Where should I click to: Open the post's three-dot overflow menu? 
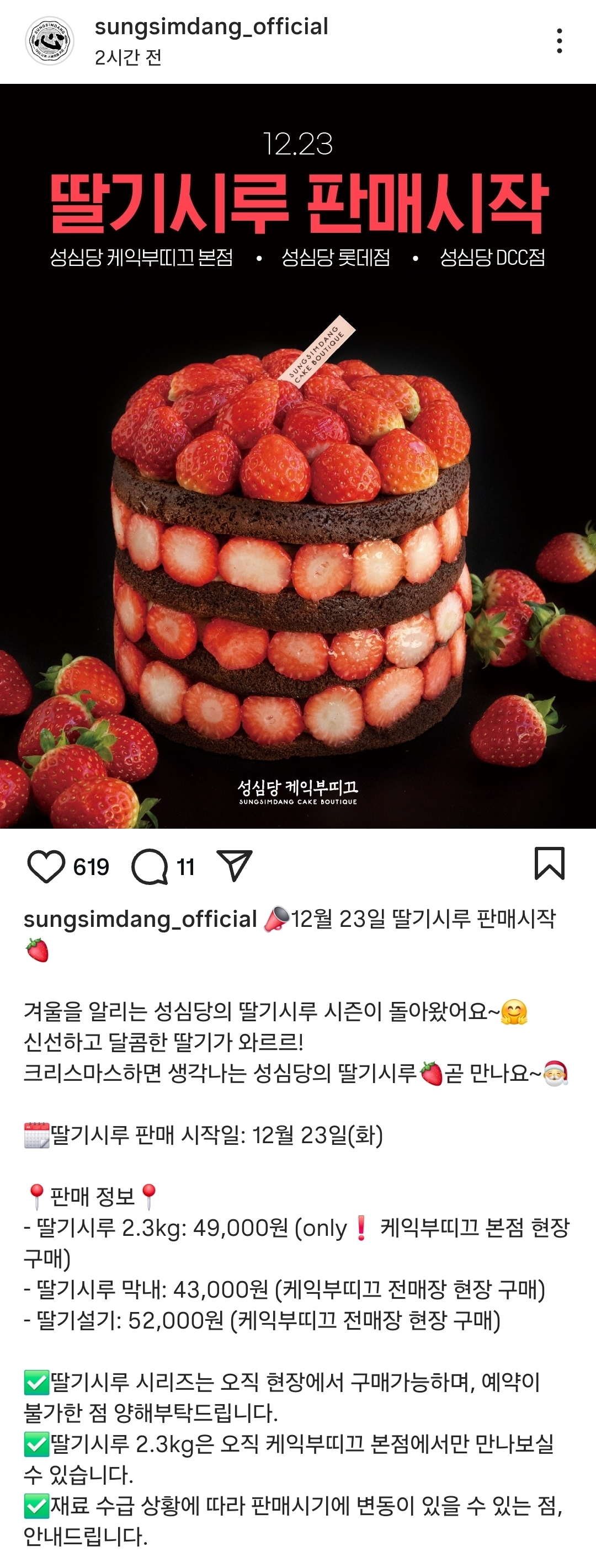pyautogui.click(x=559, y=41)
